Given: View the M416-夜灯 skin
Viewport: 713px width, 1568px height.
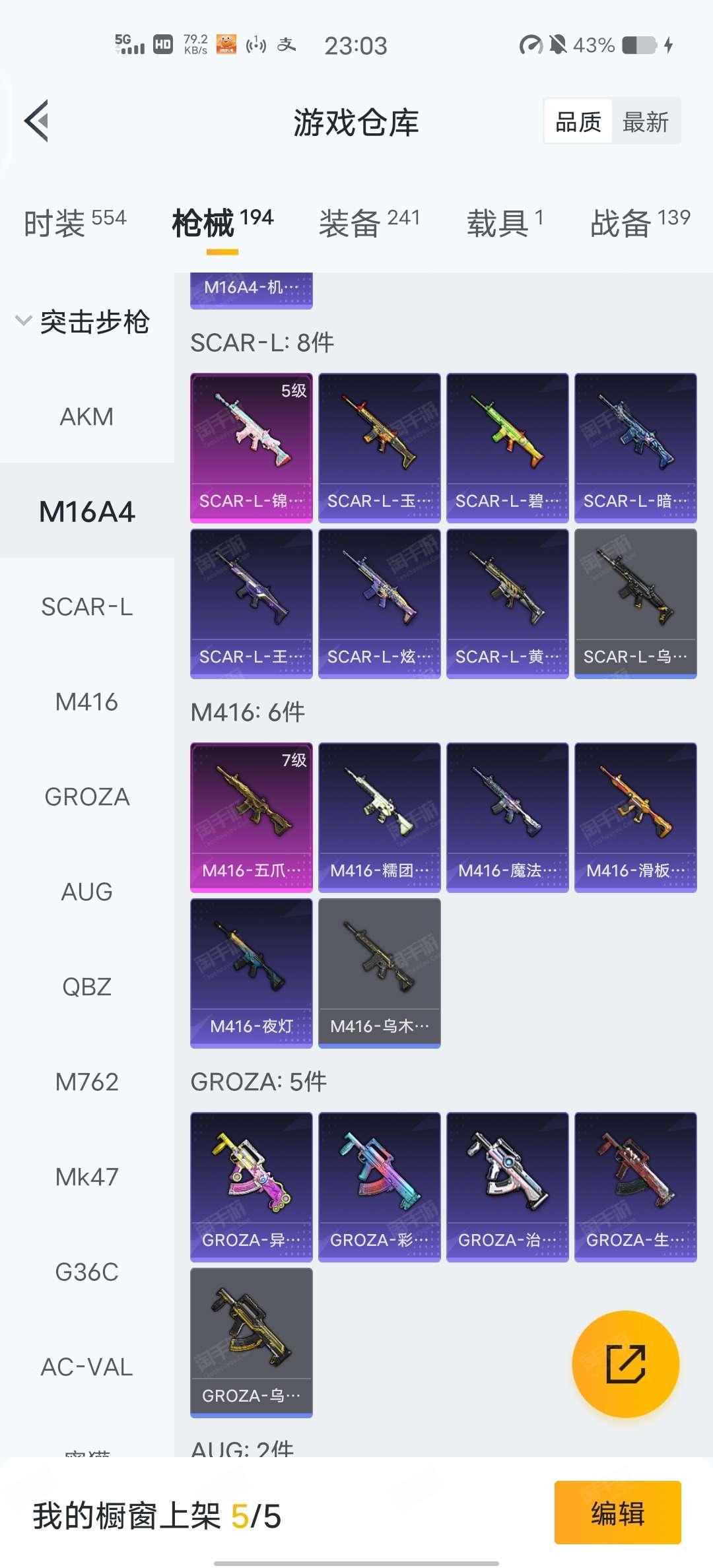Looking at the screenshot, I should click(252, 973).
